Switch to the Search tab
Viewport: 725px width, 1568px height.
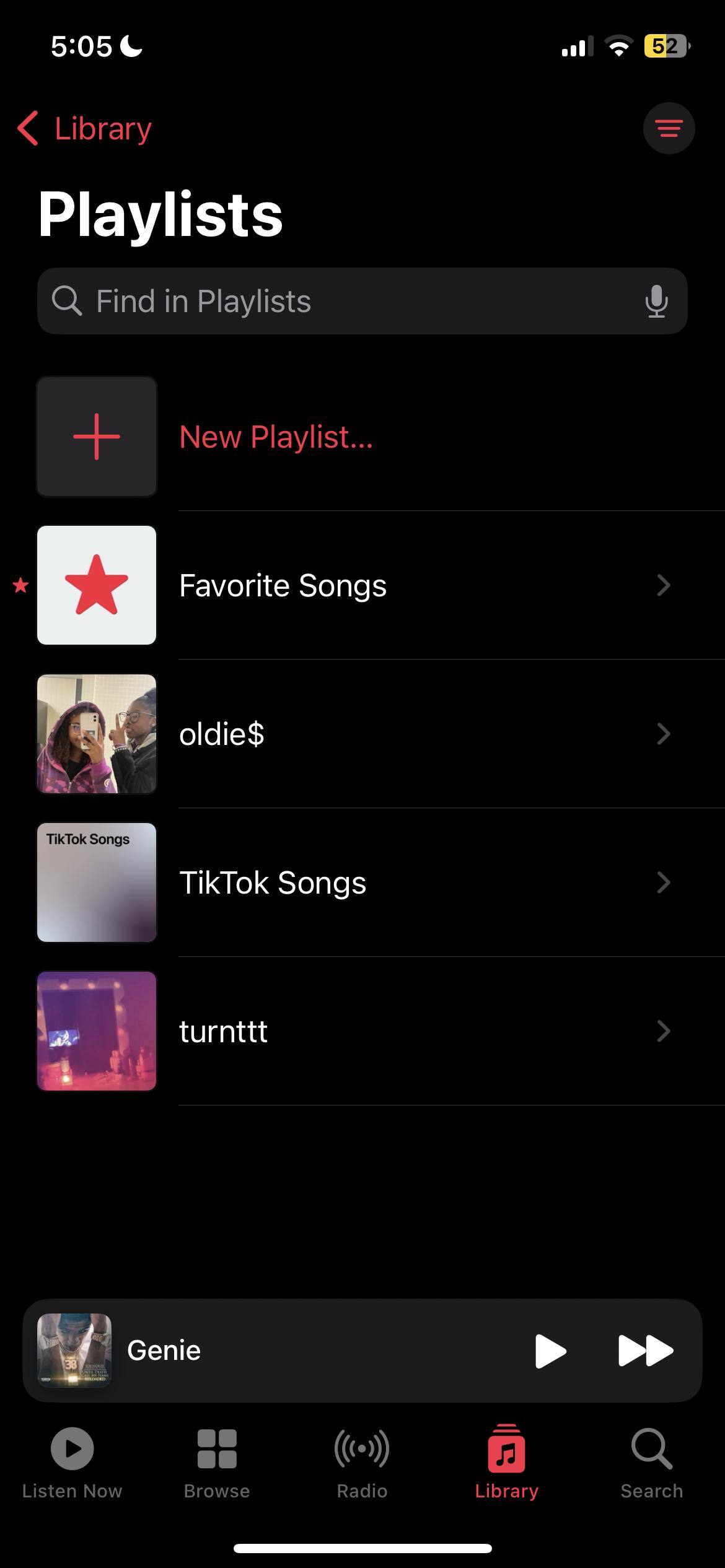tap(651, 1461)
